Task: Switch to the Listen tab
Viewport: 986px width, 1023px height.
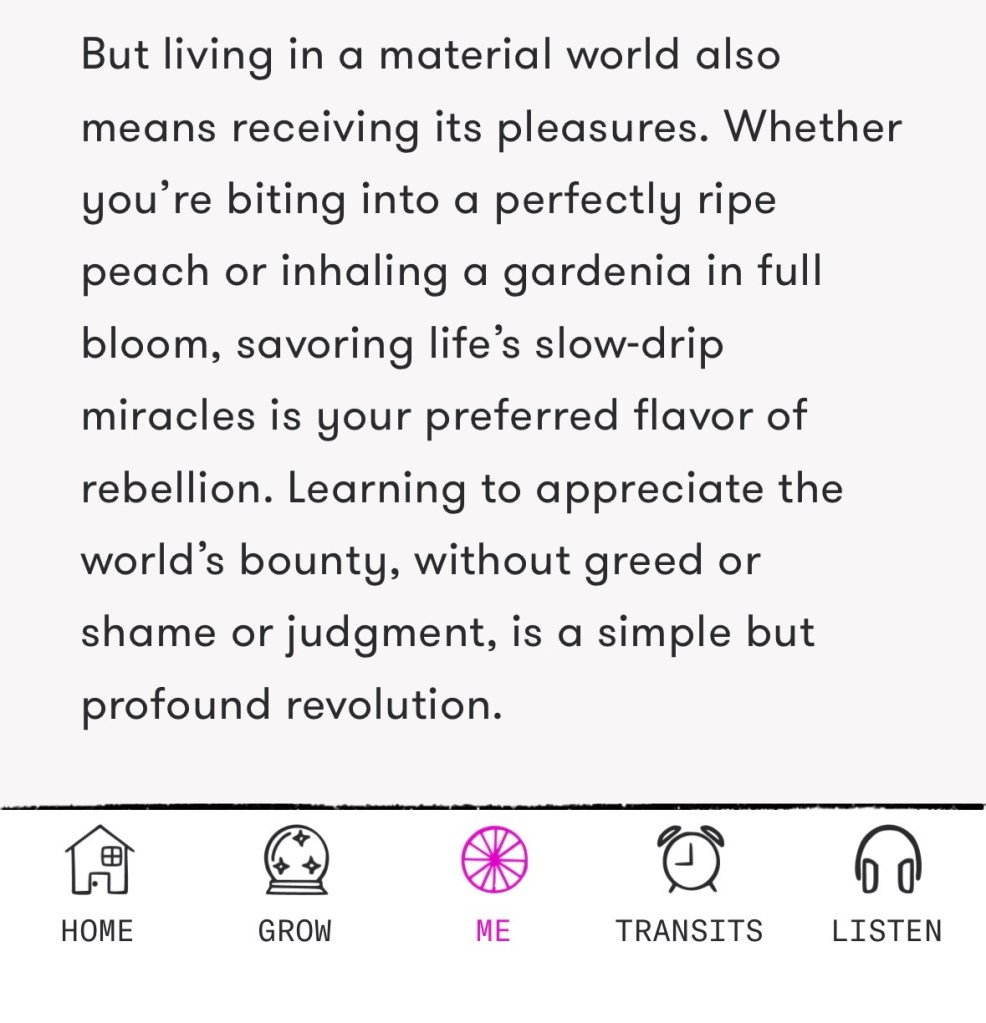Action: click(887, 883)
